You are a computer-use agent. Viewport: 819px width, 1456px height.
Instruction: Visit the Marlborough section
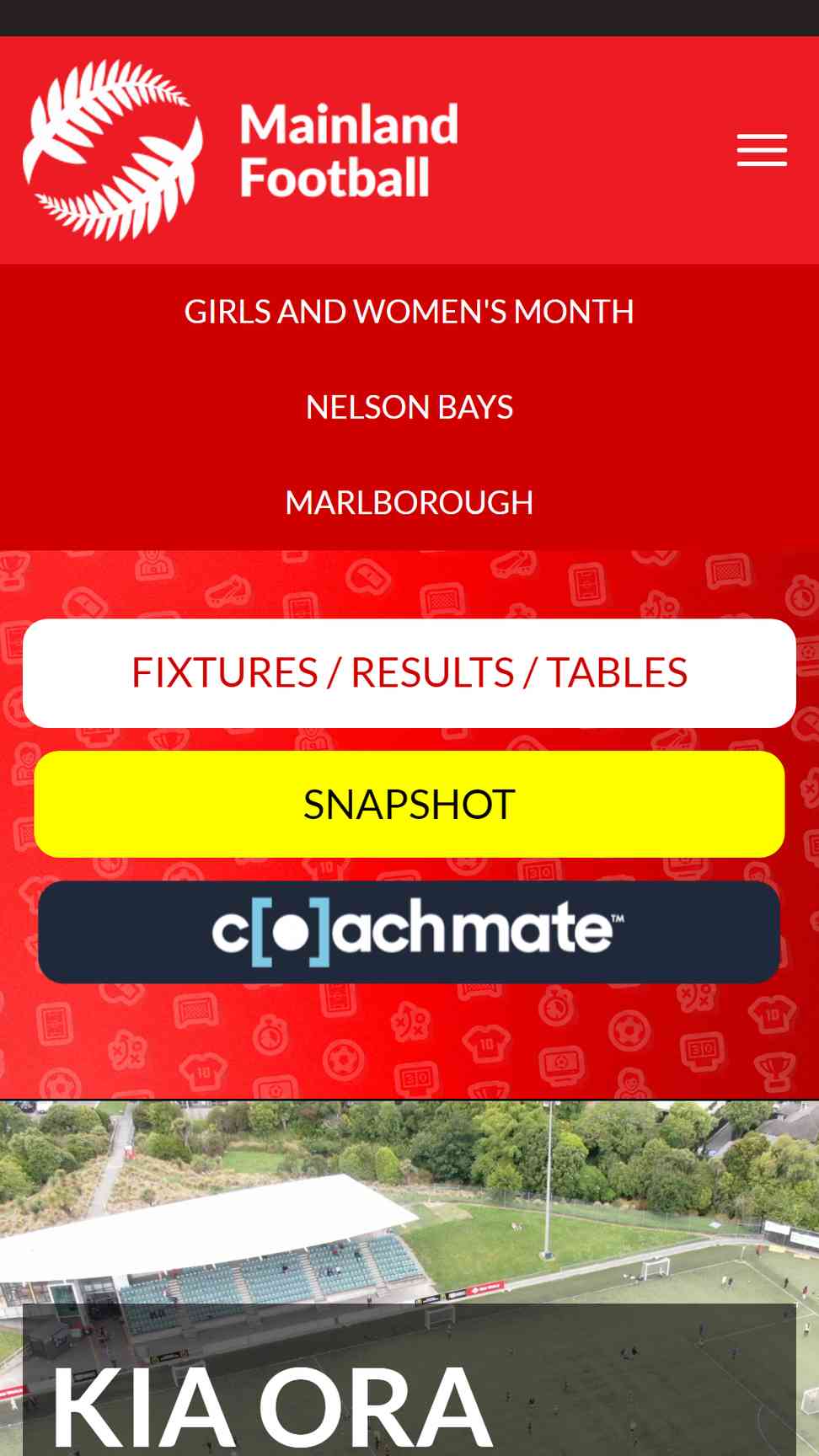[x=409, y=502]
